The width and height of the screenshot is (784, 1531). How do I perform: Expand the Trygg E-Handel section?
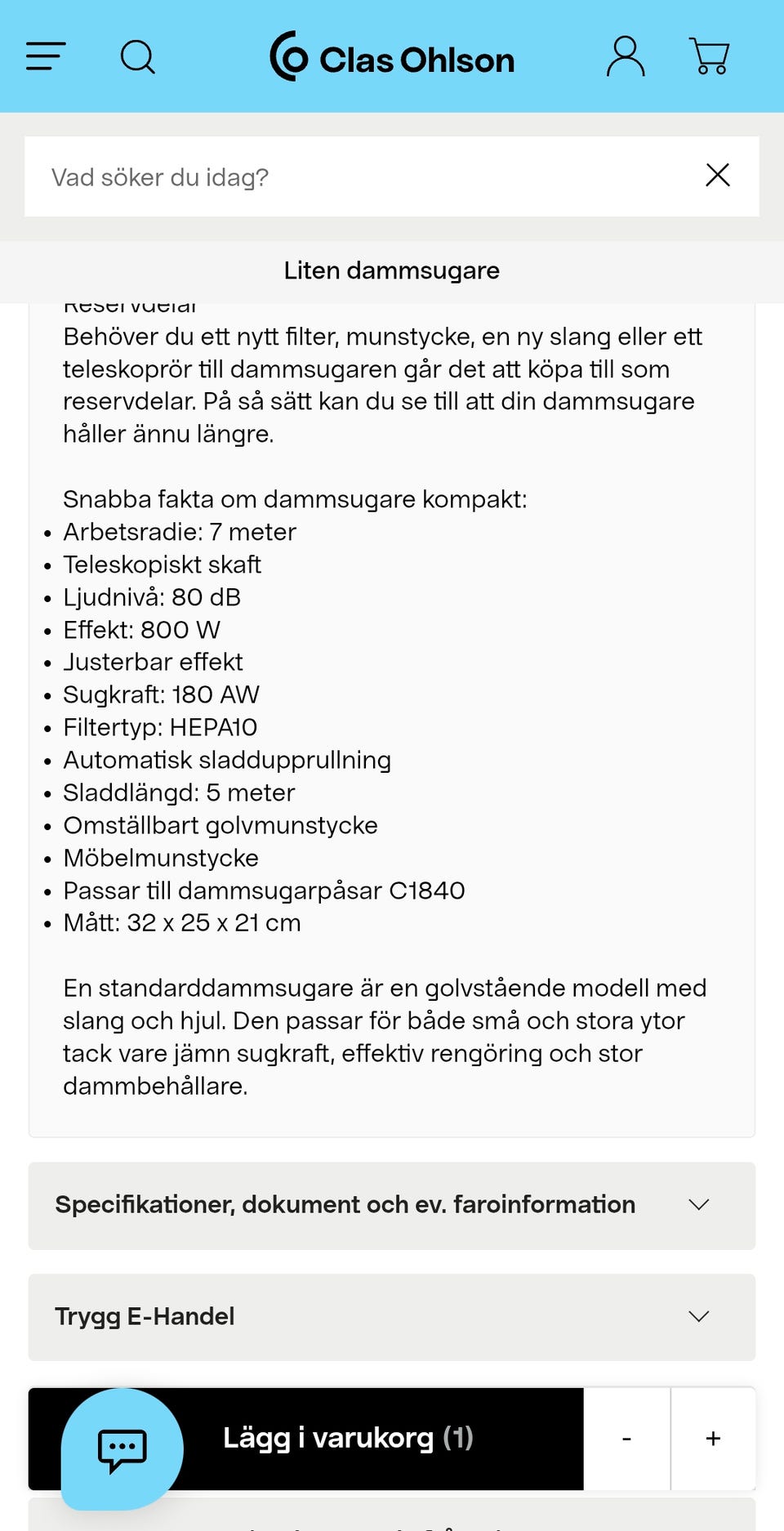(x=392, y=1316)
